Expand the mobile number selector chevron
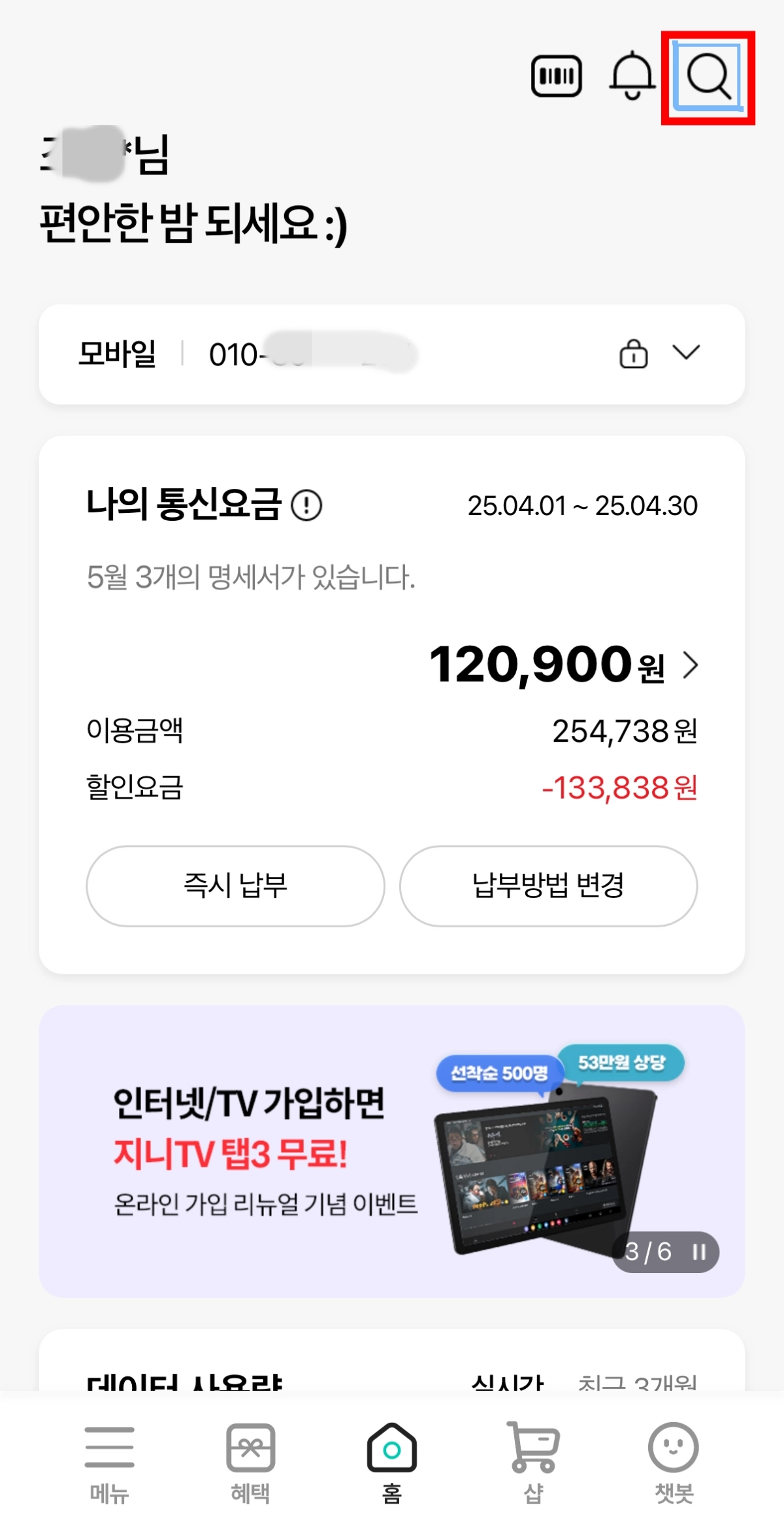Image resolution: width=784 pixels, height=1528 pixels. coord(686,353)
